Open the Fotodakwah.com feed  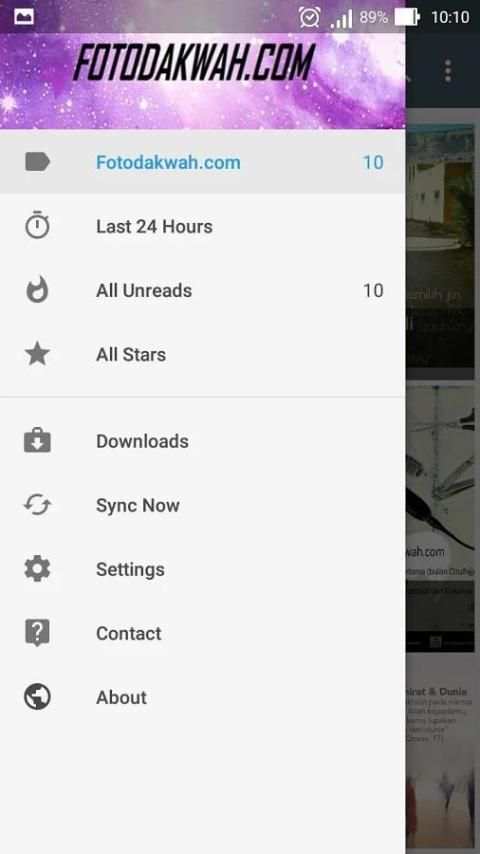pyautogui.click(x=202, y=162)
